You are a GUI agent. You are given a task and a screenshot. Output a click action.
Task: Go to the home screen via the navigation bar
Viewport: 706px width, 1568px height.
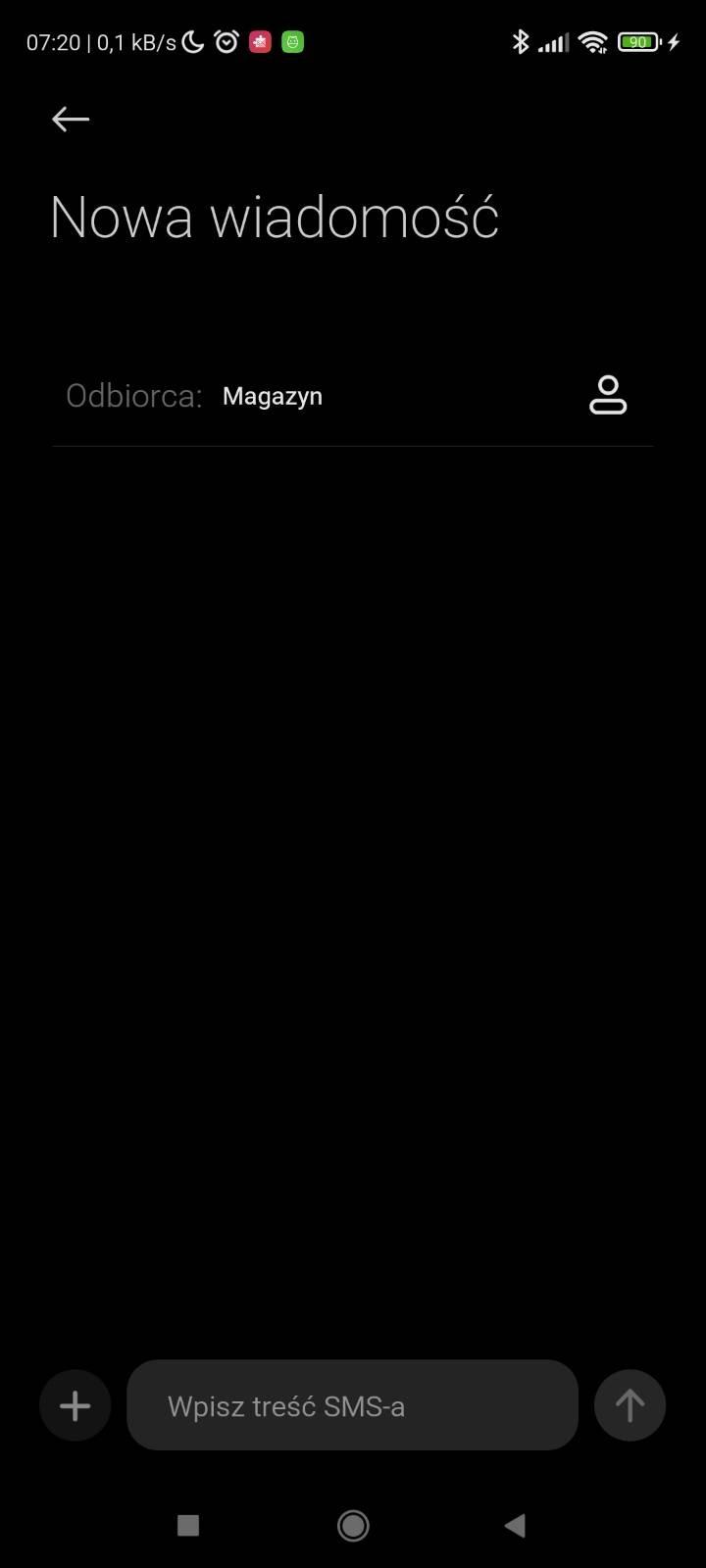click(x=353, y=1525)
